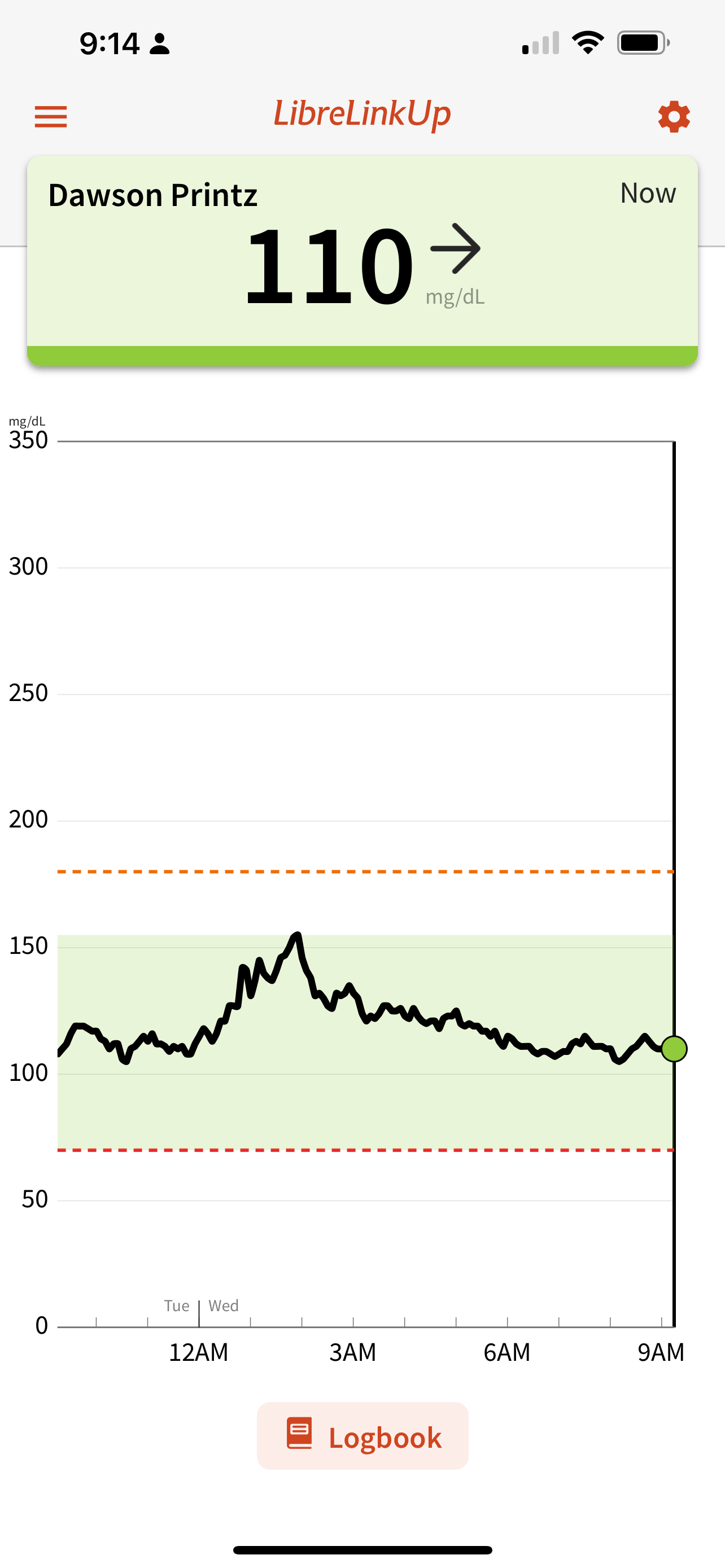Open the hamburger menu
This screenshot has width=725, height=1568.
pos(50,116)
